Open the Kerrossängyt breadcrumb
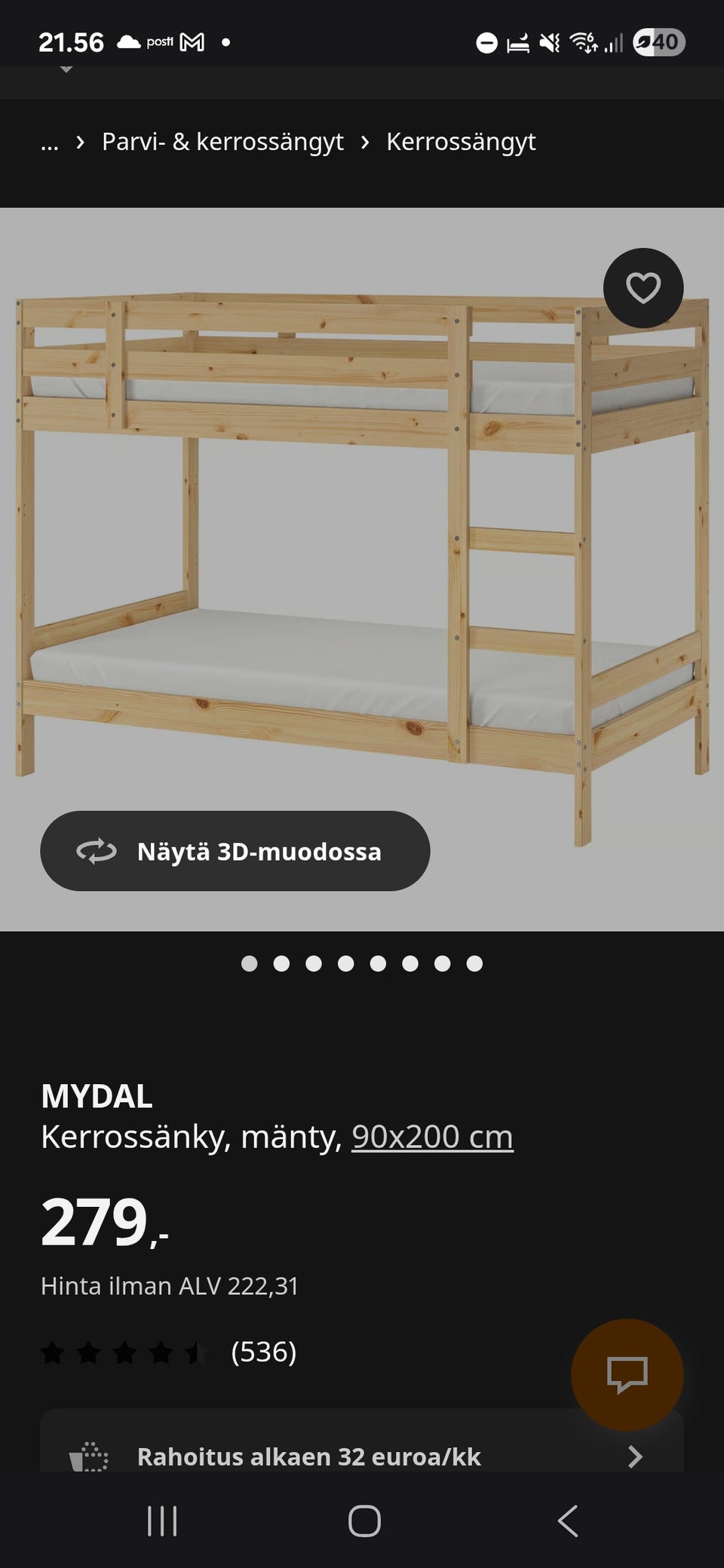Viewport: 724px width, 1568px height. [x=461, y=142]
